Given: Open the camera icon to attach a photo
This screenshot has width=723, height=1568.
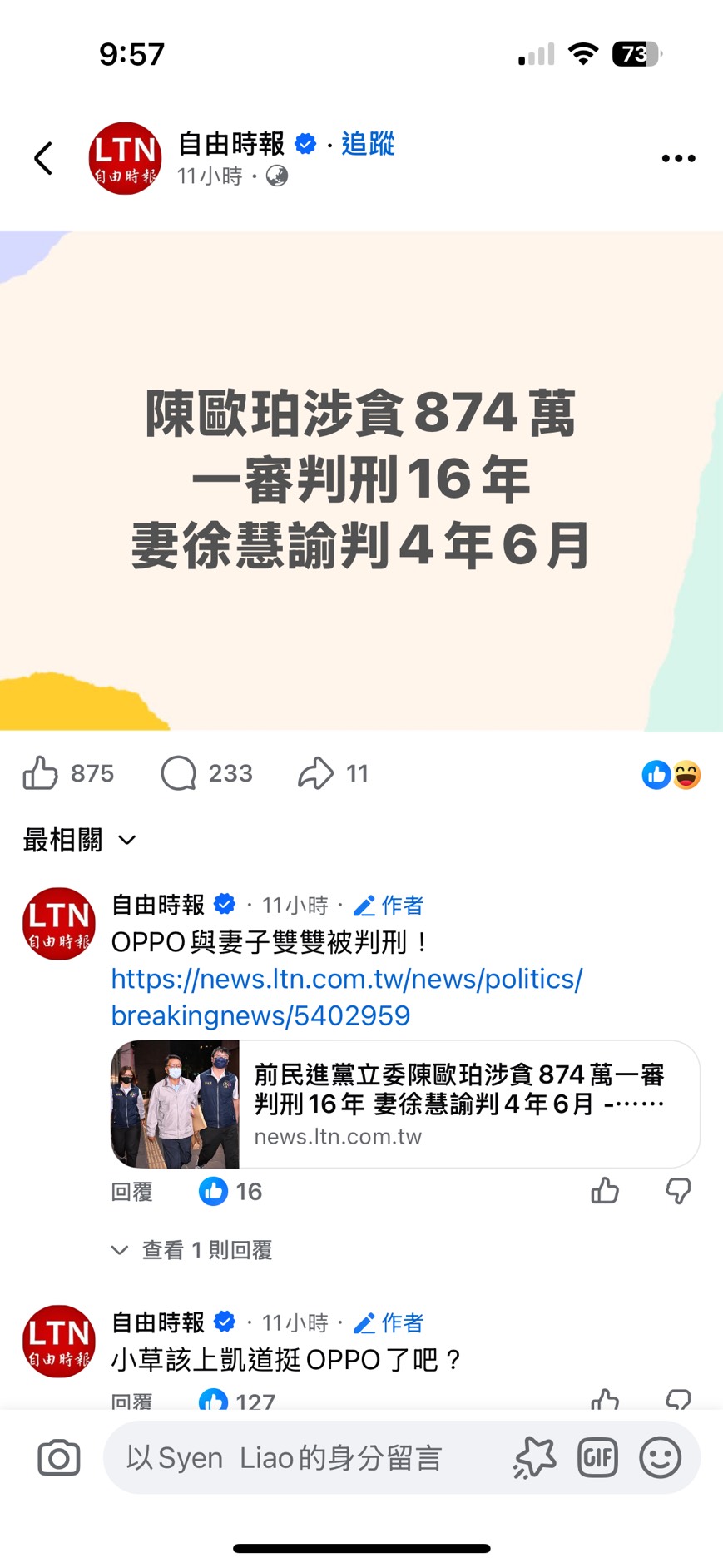Looking at the screenshot, I should (x=59, y=1457).
